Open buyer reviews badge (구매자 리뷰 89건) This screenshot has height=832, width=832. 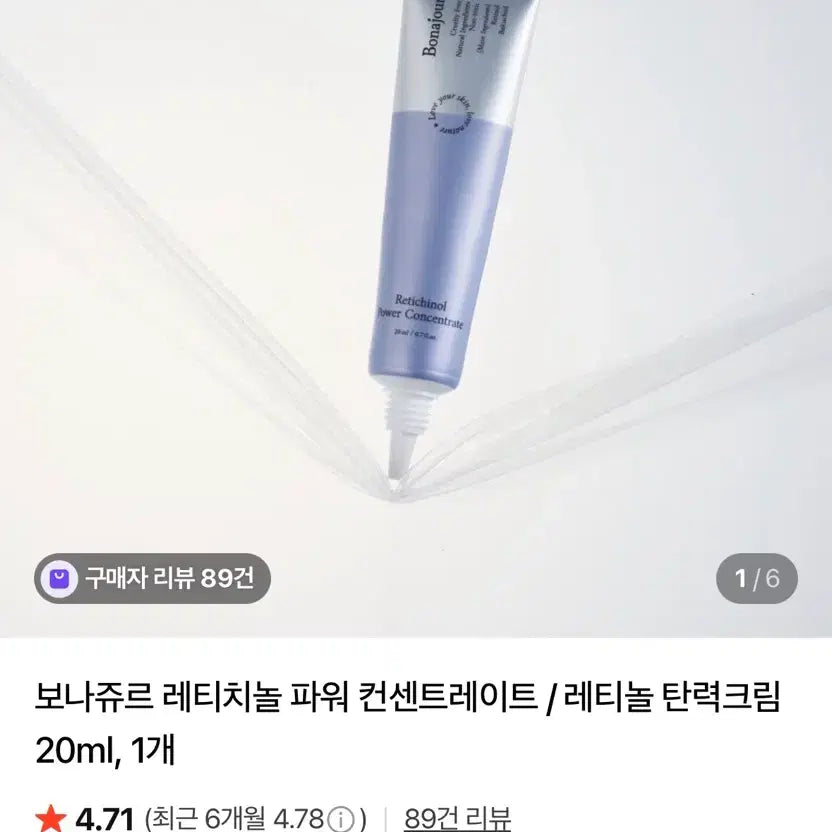coord(152,578)
